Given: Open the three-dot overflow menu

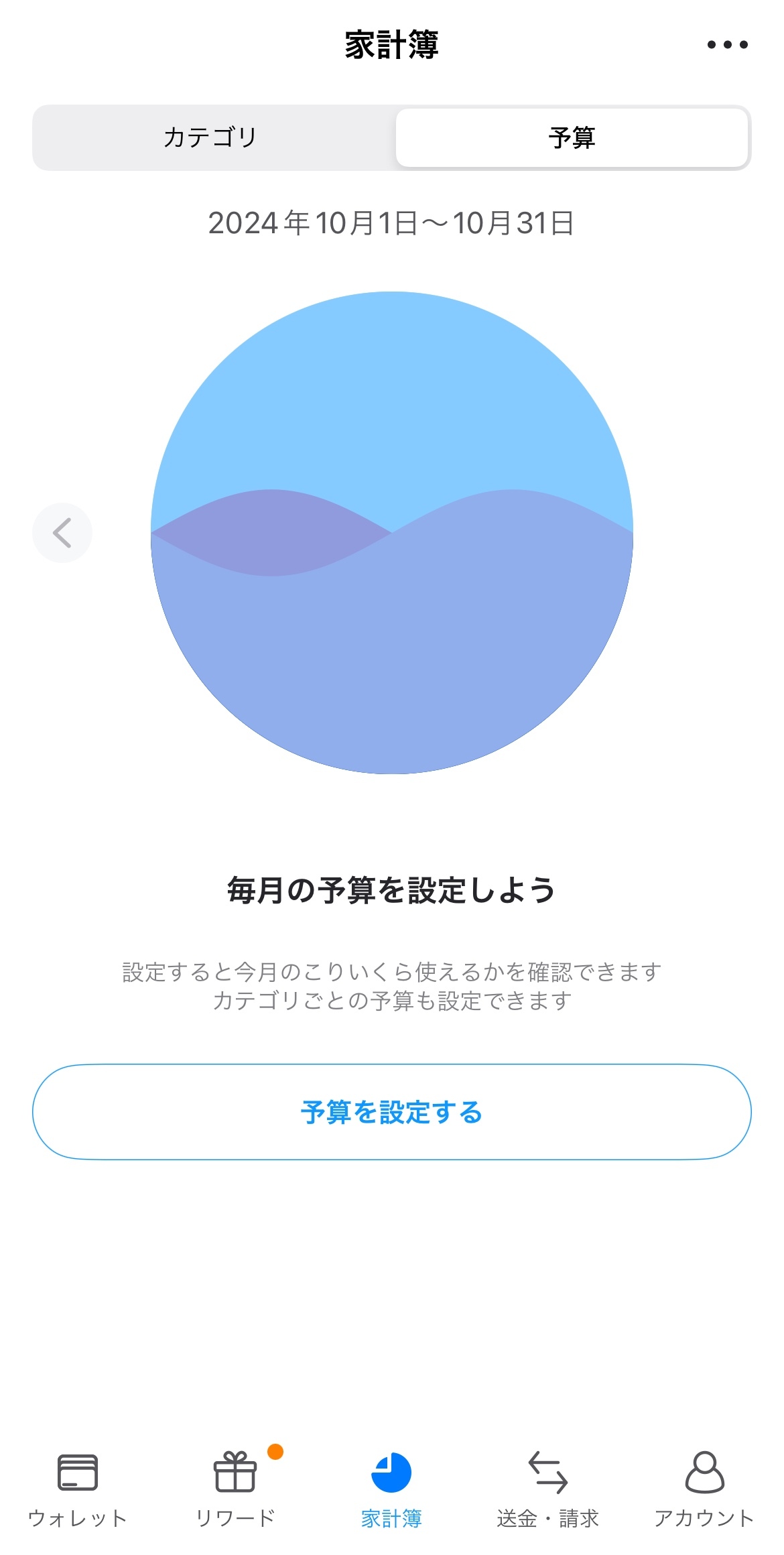Looking at the screenshot, I should tap(727, 45).
